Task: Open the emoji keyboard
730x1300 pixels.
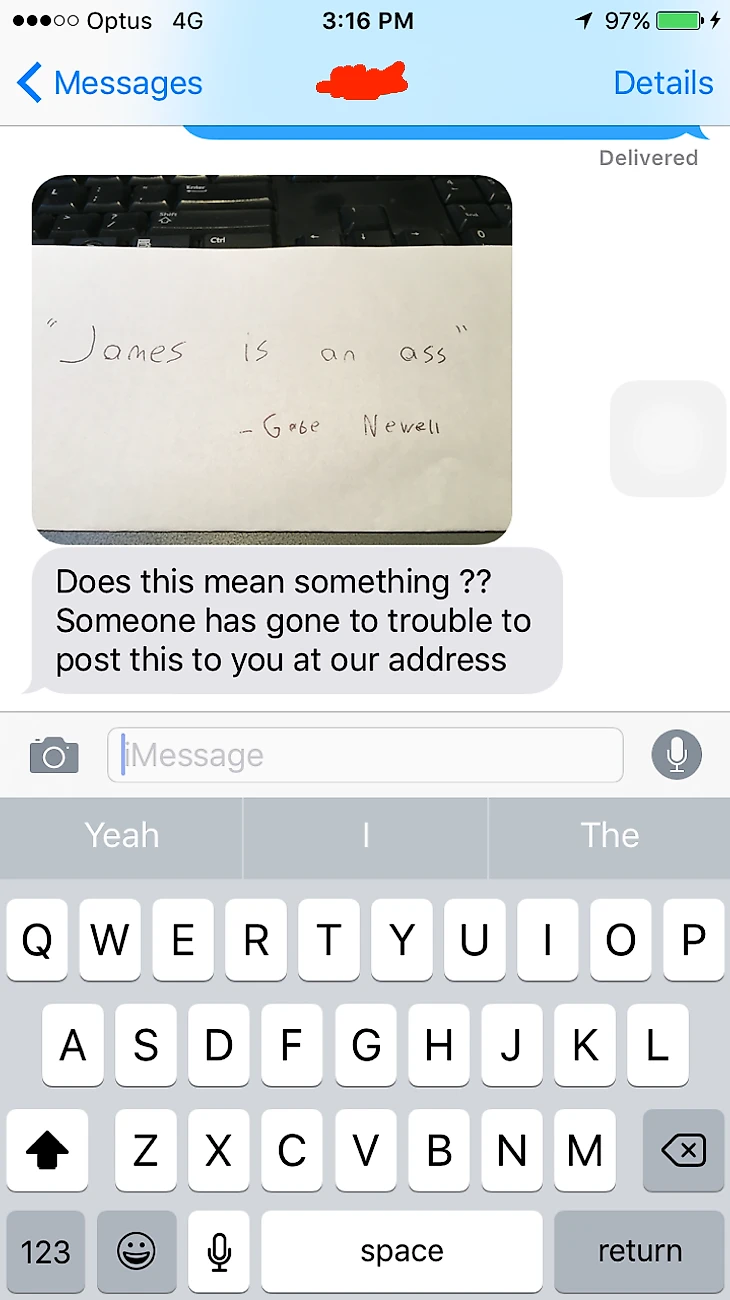Action: pyautogui.click(x=136, y=1251)
